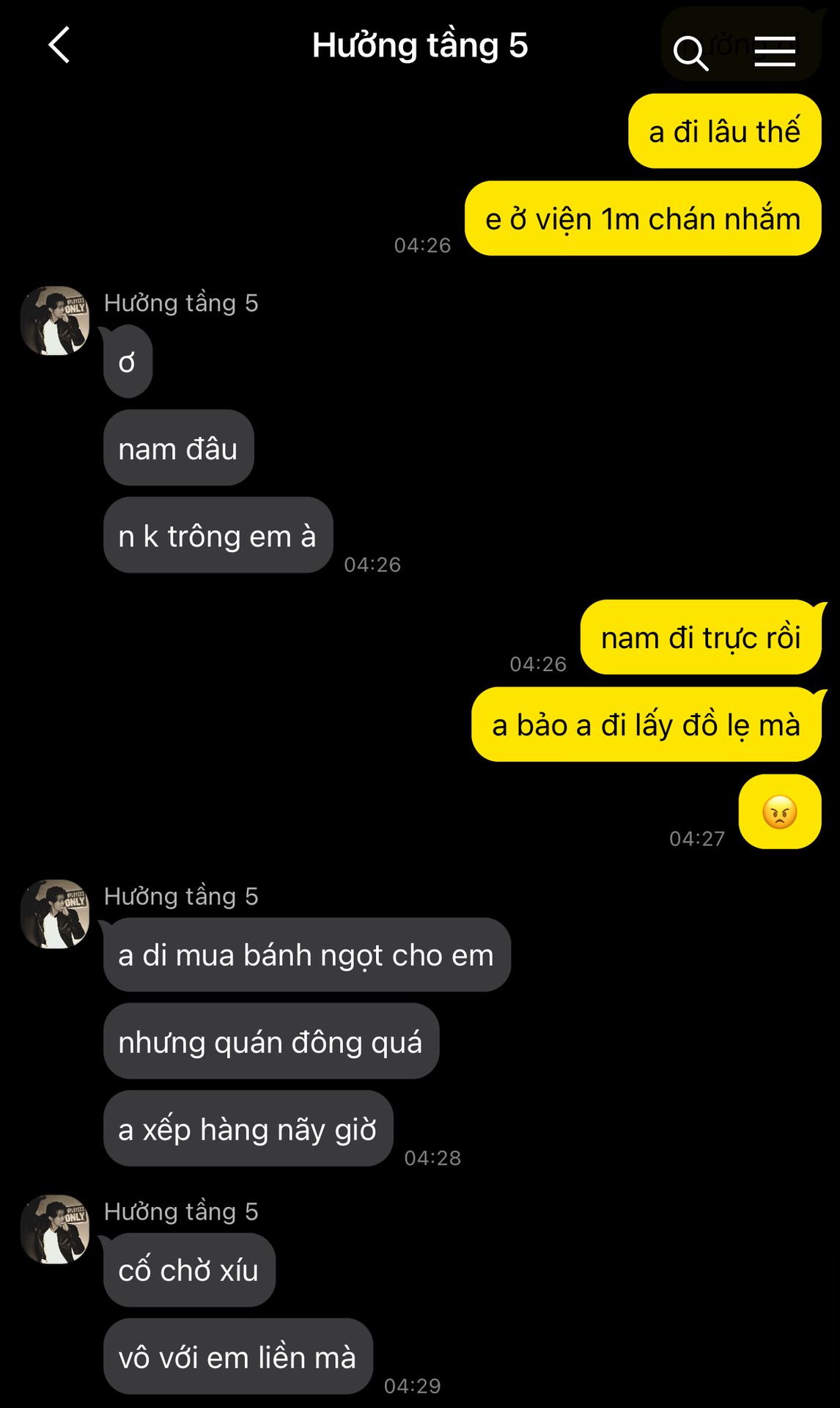This screenshot has height=1408, width=840.
Task: Open sender avatar beside "cố chờ xíu"
Action: pyautogui.click(x=56, y=1229)
